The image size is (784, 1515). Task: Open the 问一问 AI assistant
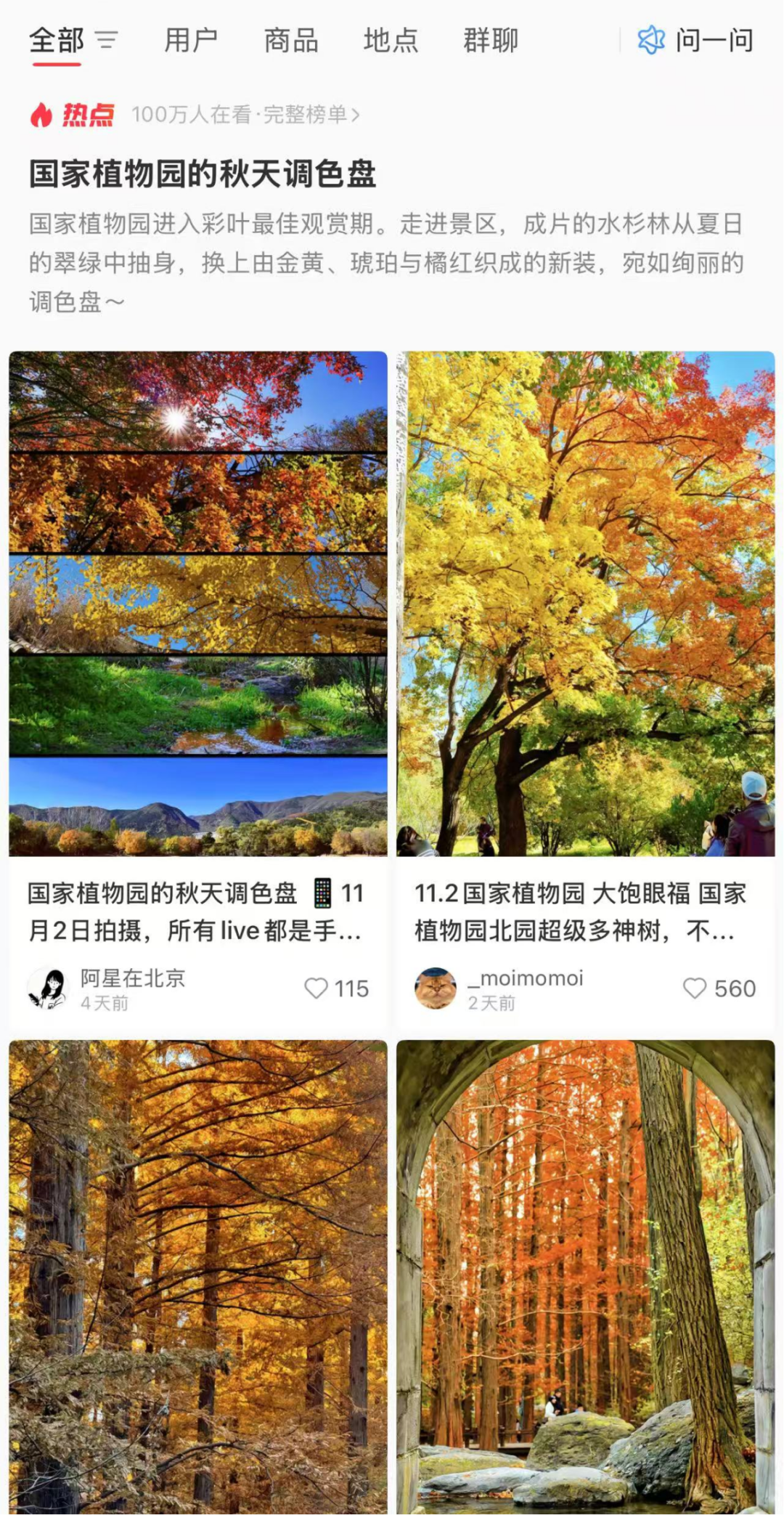point(695,41)
